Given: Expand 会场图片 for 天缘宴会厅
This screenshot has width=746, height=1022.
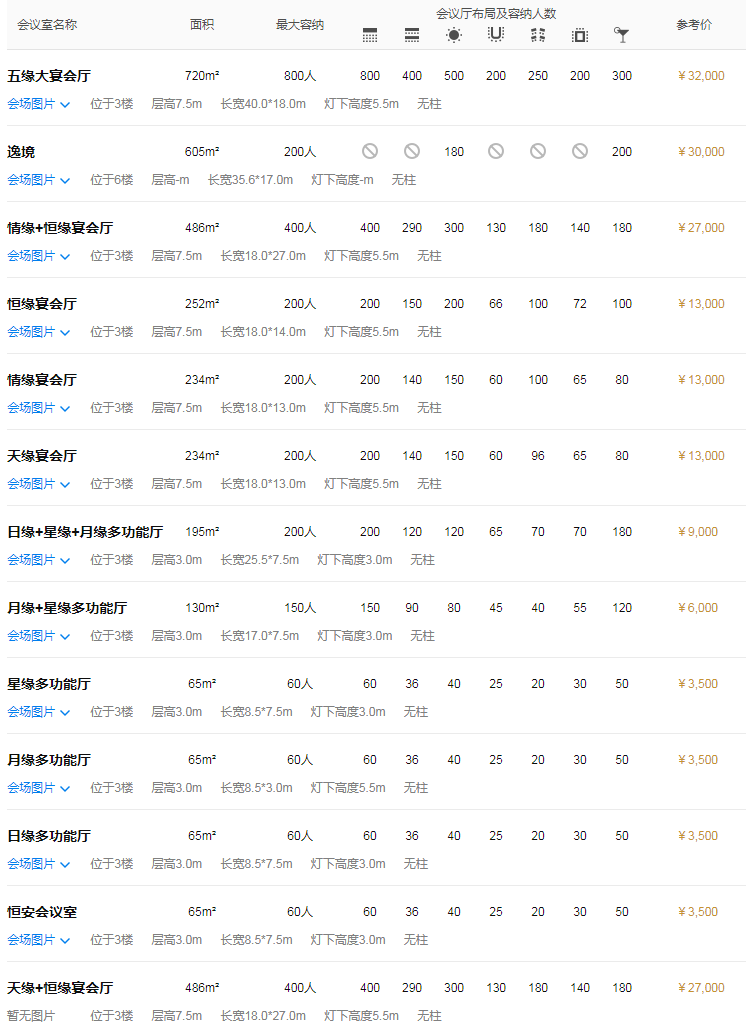Looking at the screenshot, I should click(x=39, y=484).
